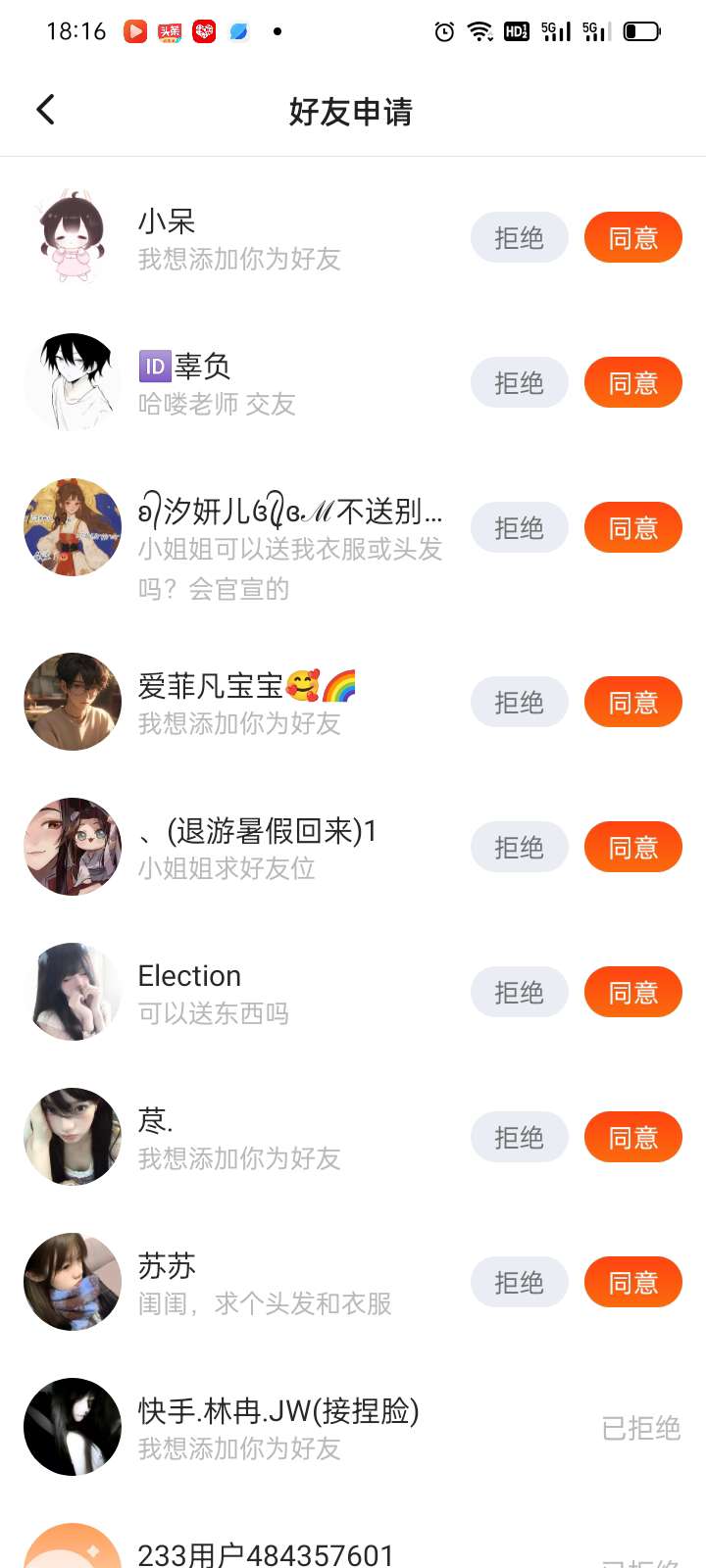Image resolution: width=706 pixels, height=1568 pixels.
Task: Accept Election's friend request
Action: pyautogui.click(x=632, y=992)
